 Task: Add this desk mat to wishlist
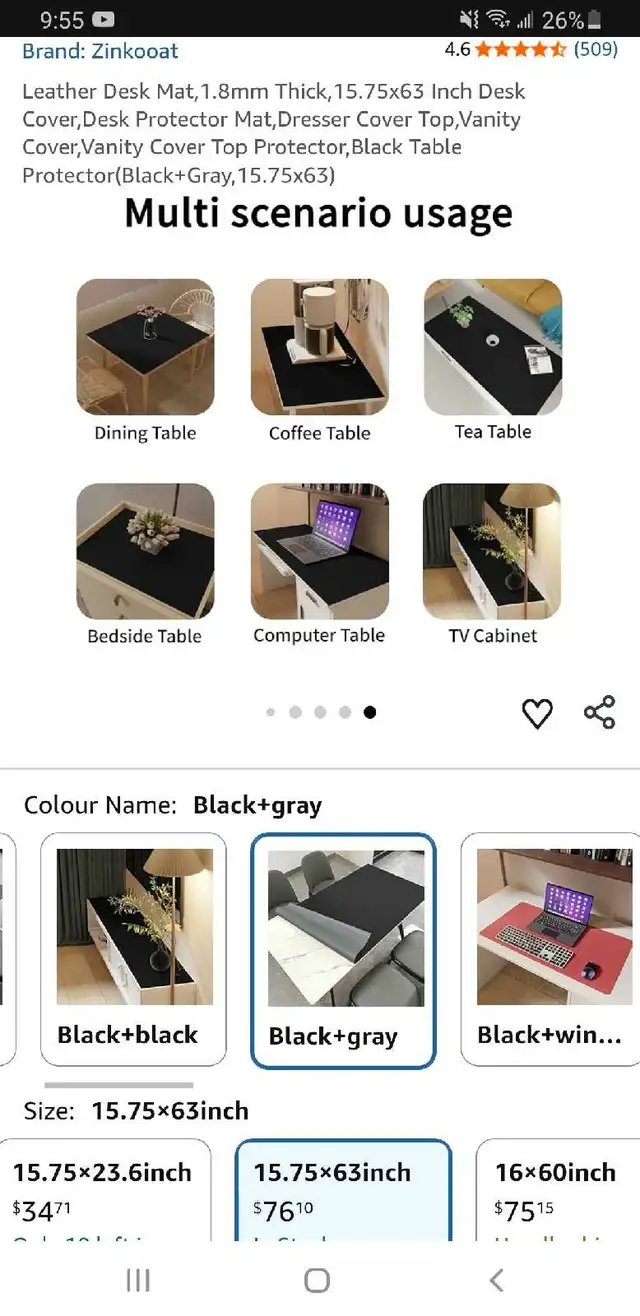[x=537, y=713]
